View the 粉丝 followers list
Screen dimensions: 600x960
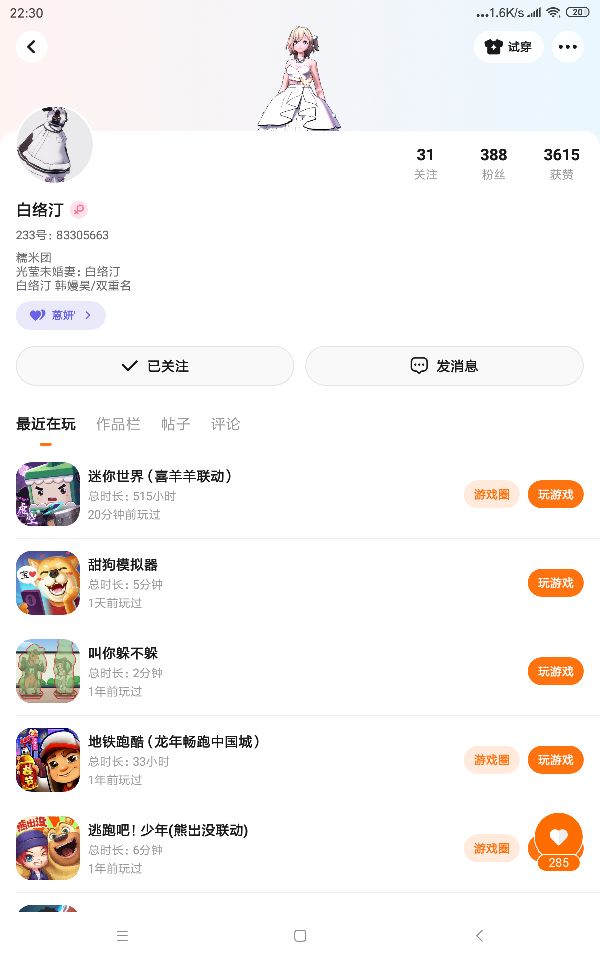point(493,164)
